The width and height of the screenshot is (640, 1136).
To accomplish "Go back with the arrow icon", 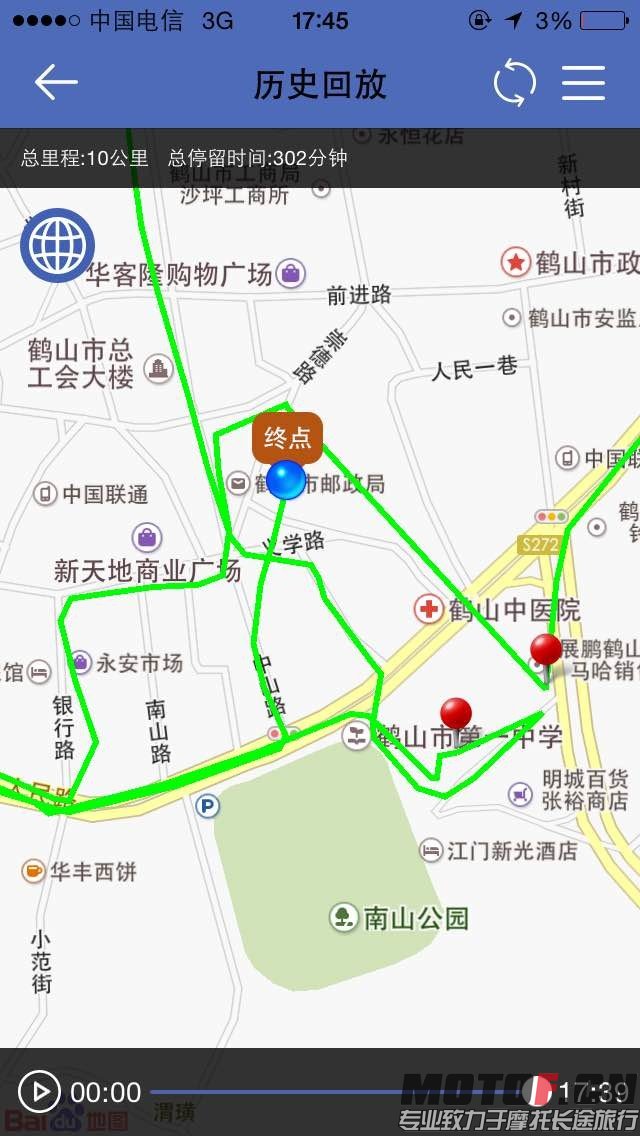I will click(56, 83).
